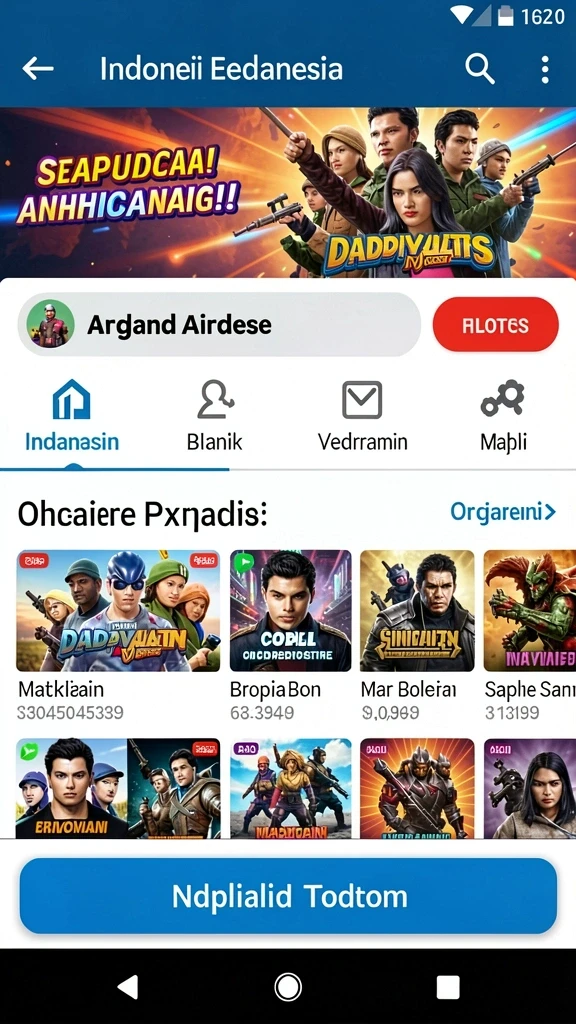Open the system recent apps button
Viewport: 576px width, 1024px height.
tap(448, 987)
